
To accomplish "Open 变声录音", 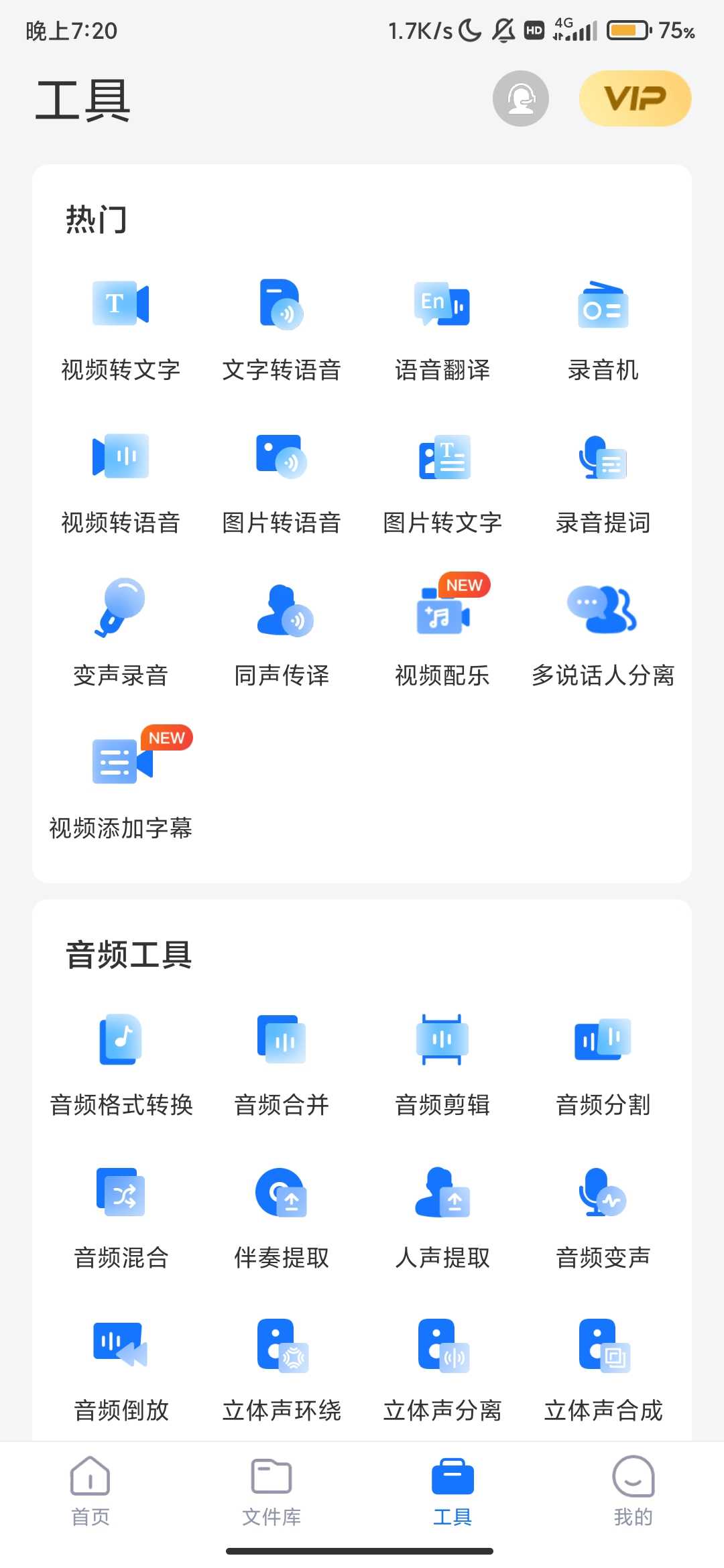I will coord(121,637).
